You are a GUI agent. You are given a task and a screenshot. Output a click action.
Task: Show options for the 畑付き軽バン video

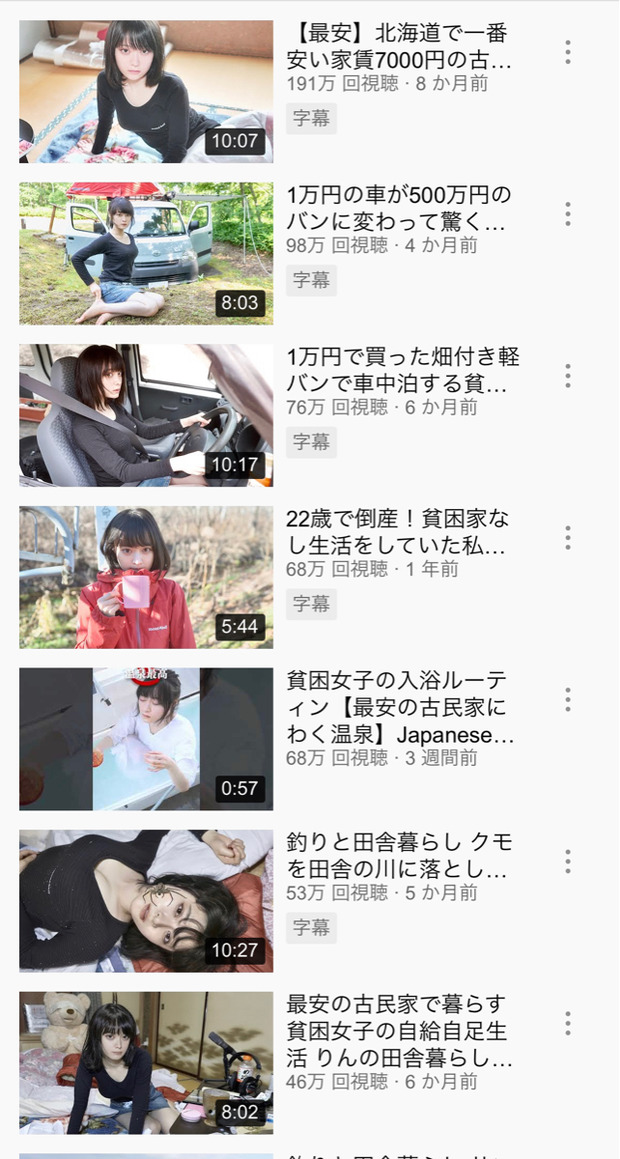click(x=567, y=376)
